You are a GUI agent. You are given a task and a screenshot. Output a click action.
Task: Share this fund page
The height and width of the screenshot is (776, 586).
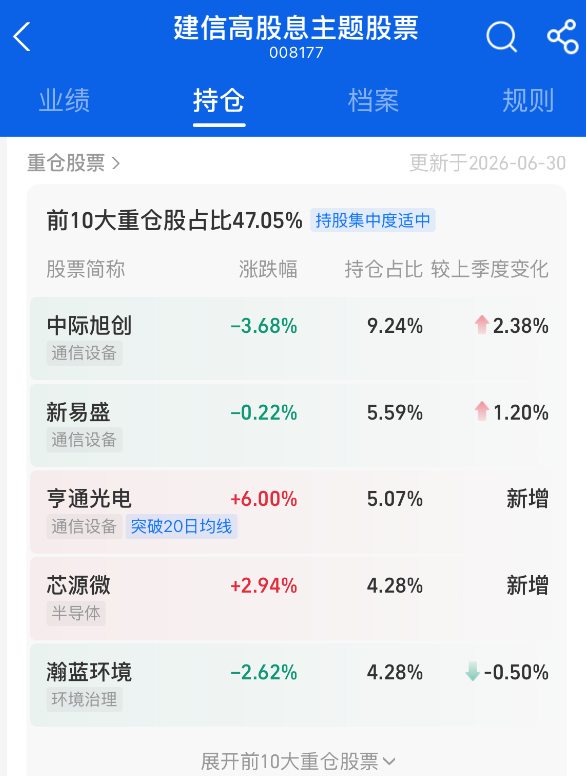pyautogui.click(x=563, y=37)
